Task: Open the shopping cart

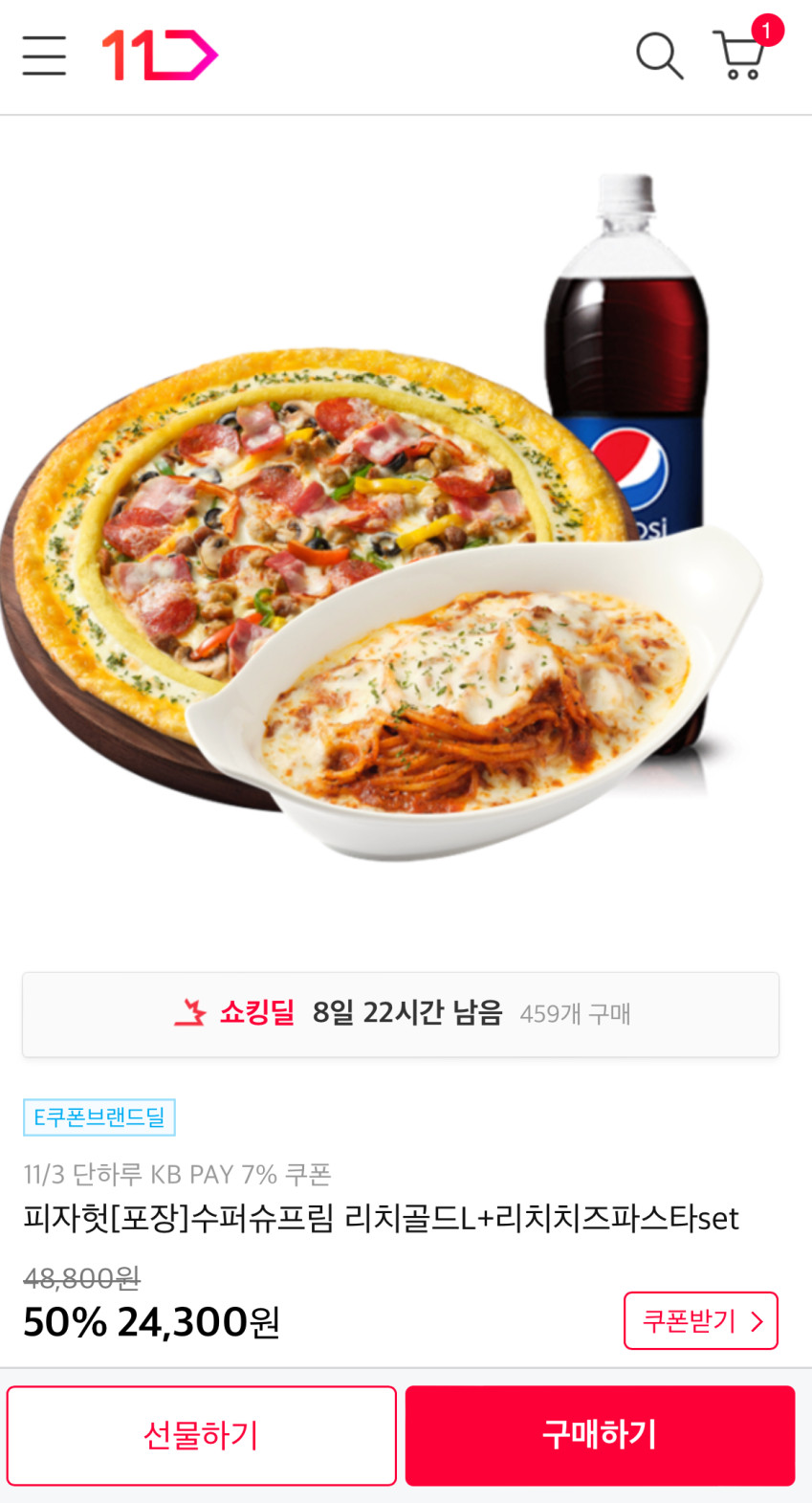Action: pos(741,55)
